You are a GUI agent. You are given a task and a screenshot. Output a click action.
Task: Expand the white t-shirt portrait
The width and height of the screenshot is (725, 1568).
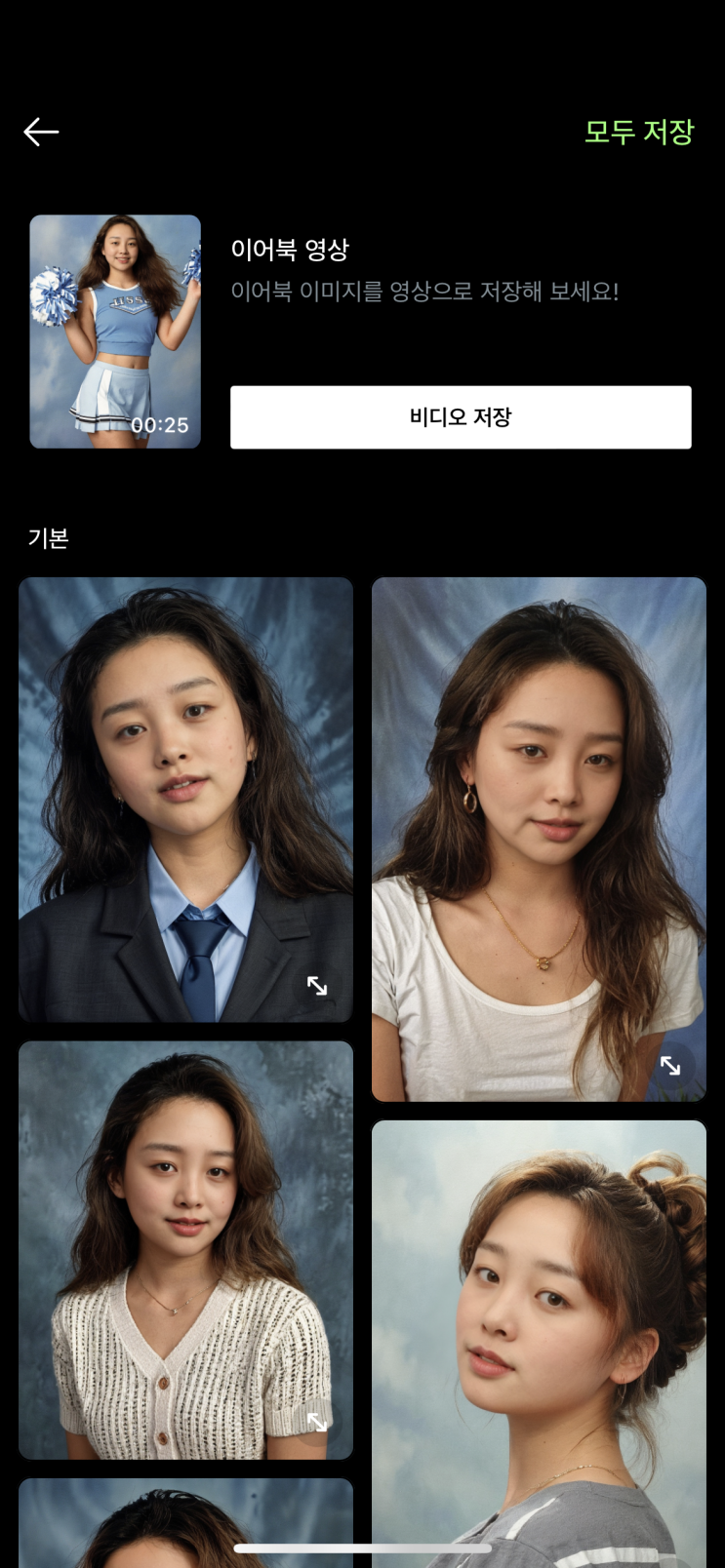pos(670,1066)
